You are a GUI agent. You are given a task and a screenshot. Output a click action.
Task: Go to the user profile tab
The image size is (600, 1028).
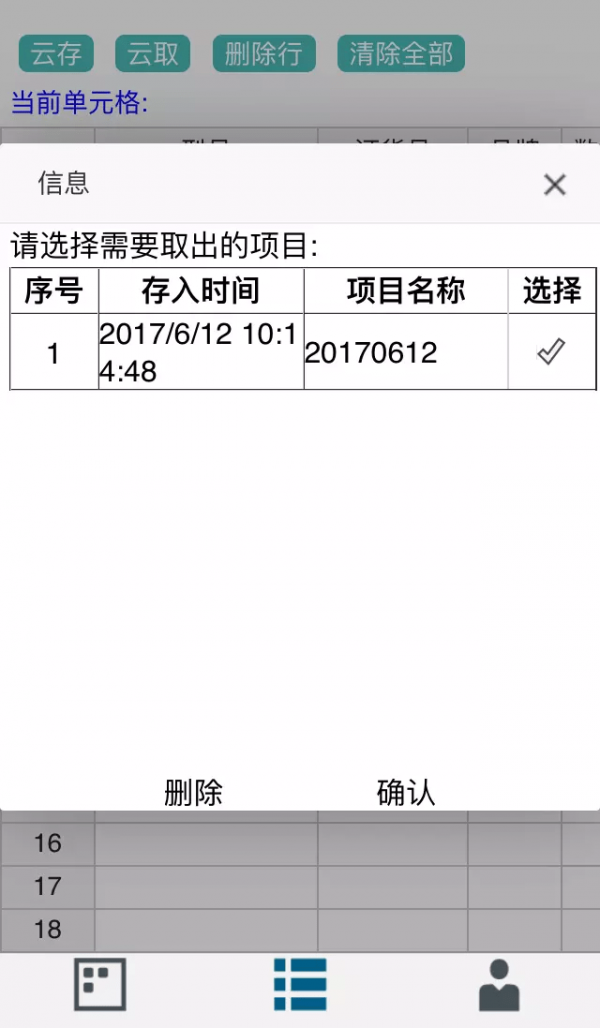tap(499, 984)
